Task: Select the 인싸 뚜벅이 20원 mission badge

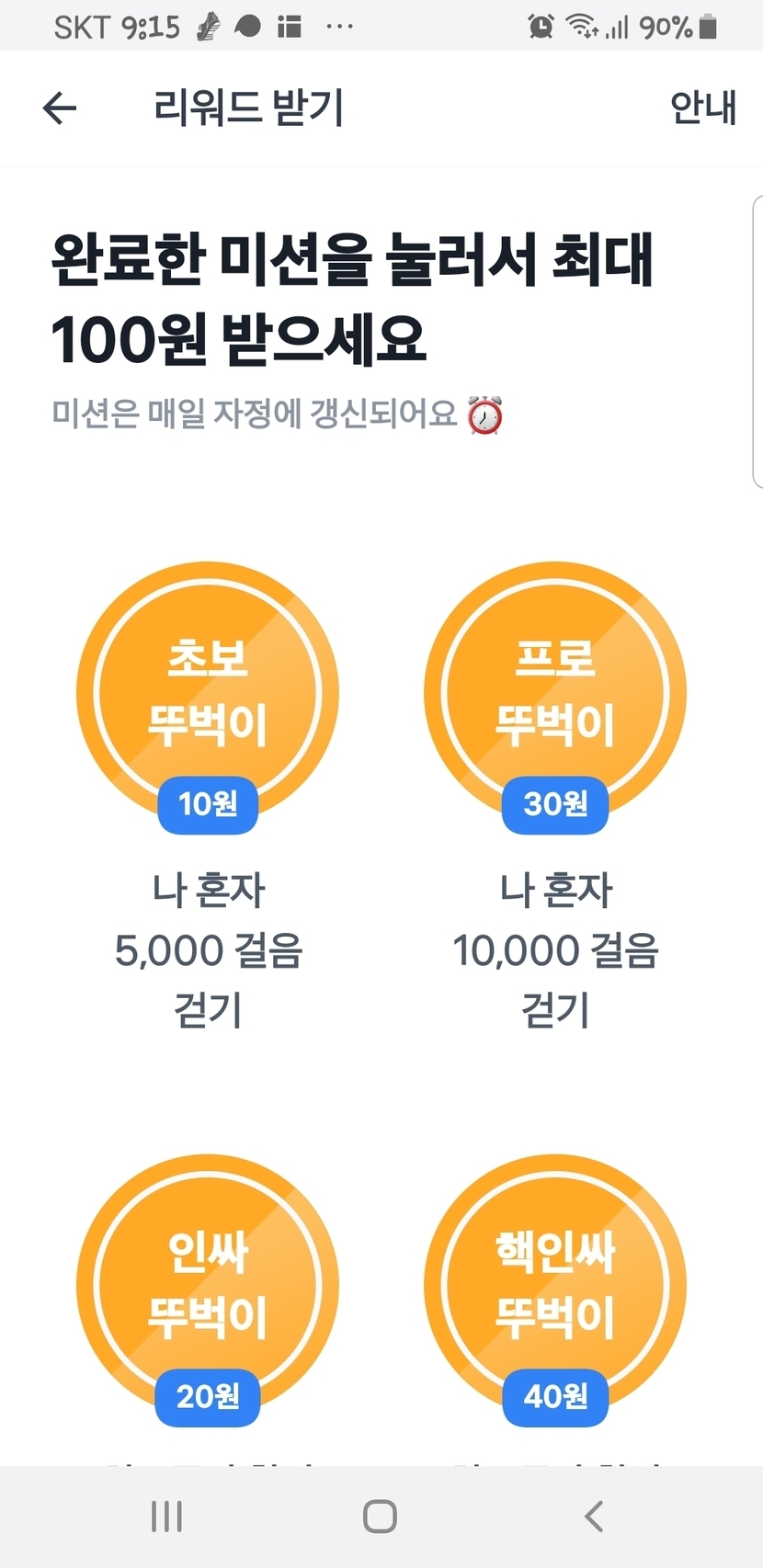Action: click(x=208, y=1285)
